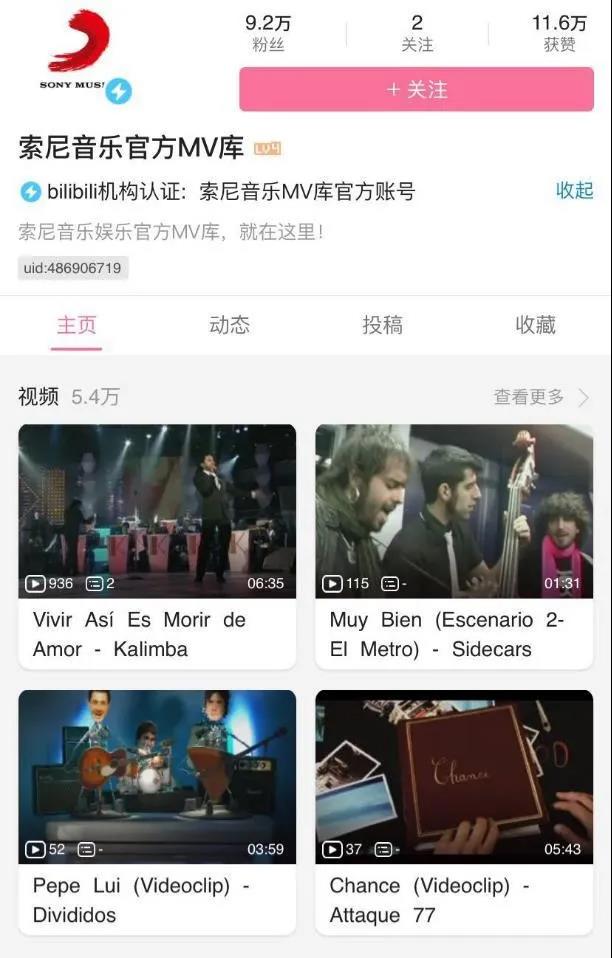The image size is (612, 958).
Task: Play Vivir Así Es Morir de Amor video
Action: [157, 511]
